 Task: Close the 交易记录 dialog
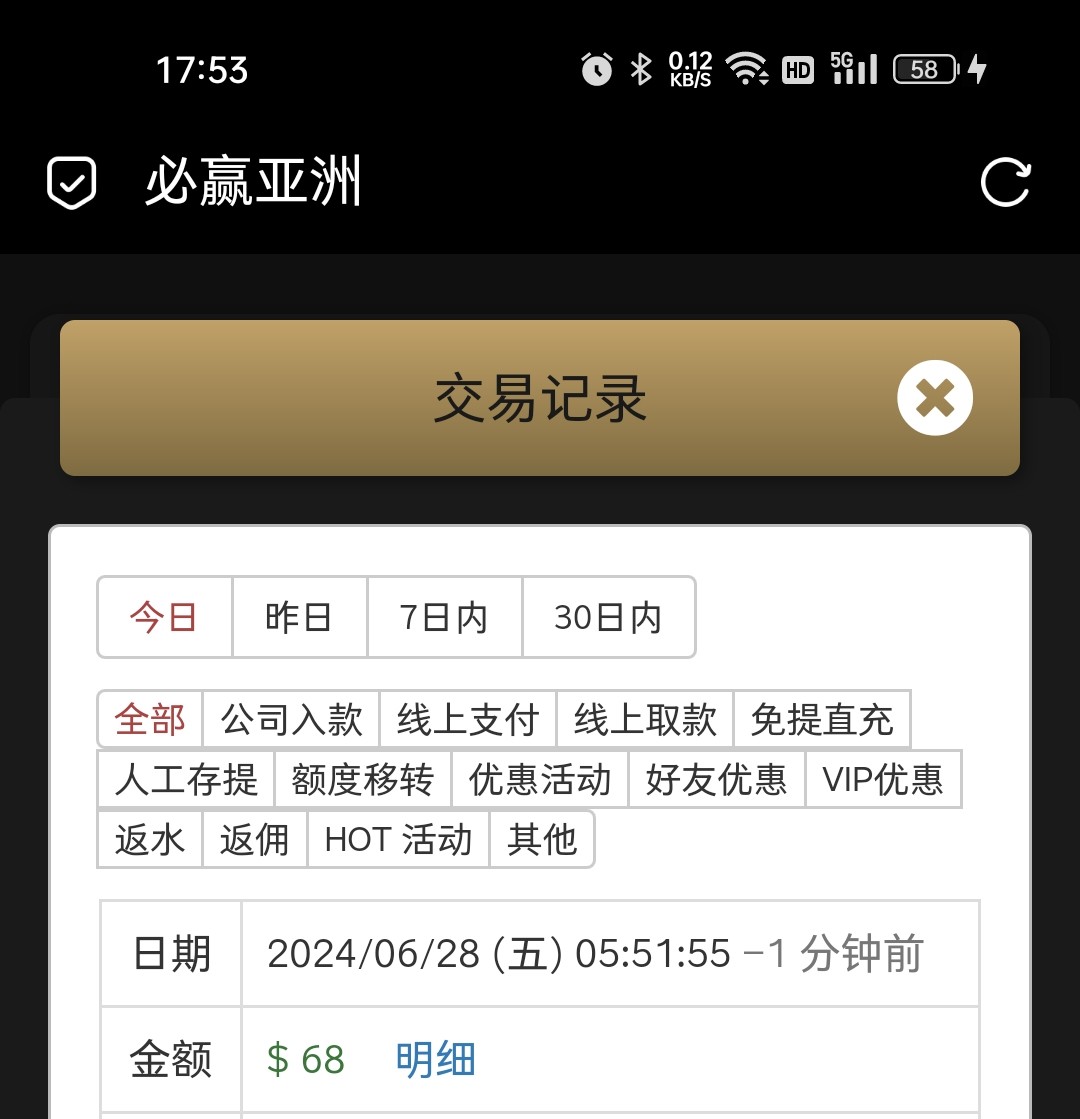pos(934,398)
